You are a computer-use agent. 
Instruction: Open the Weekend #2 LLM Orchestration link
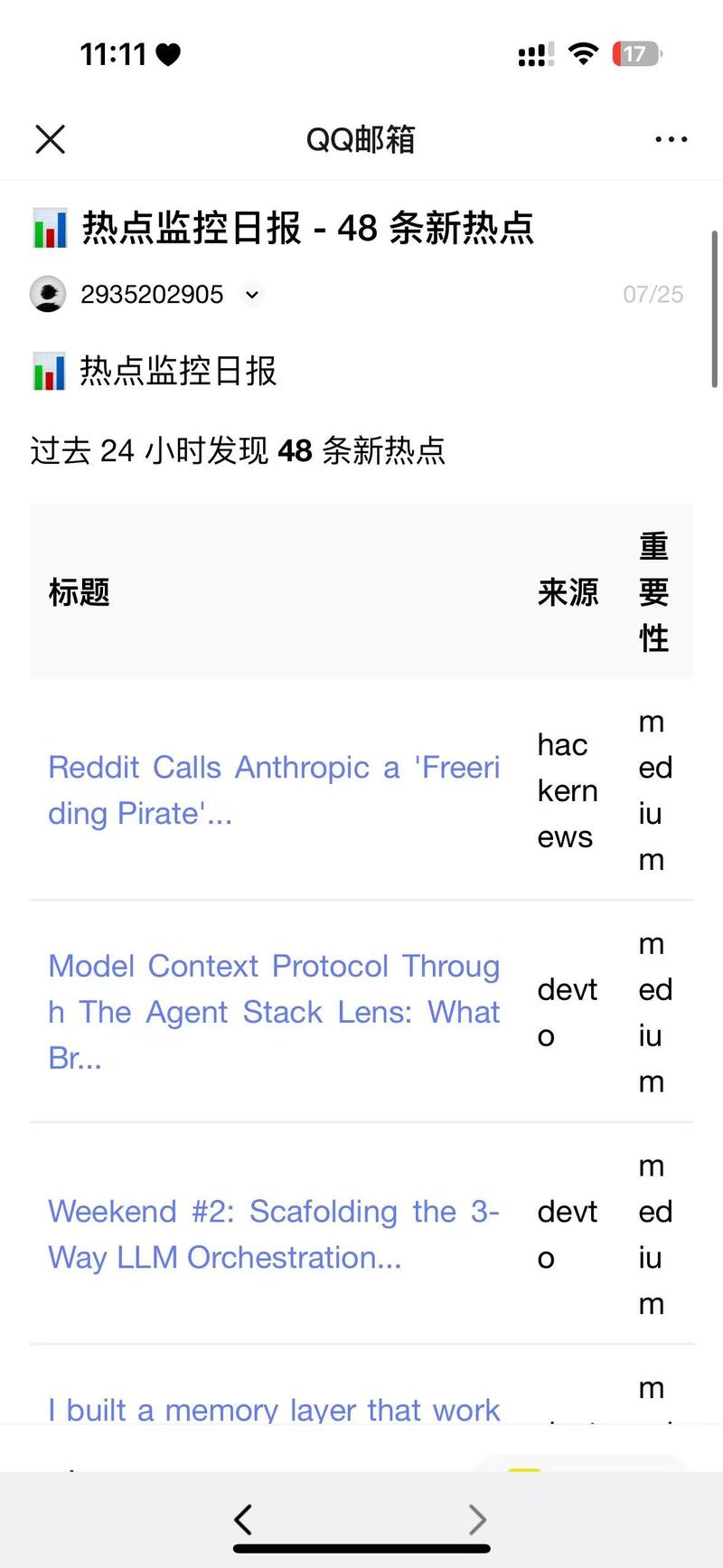click(274, 1234)
